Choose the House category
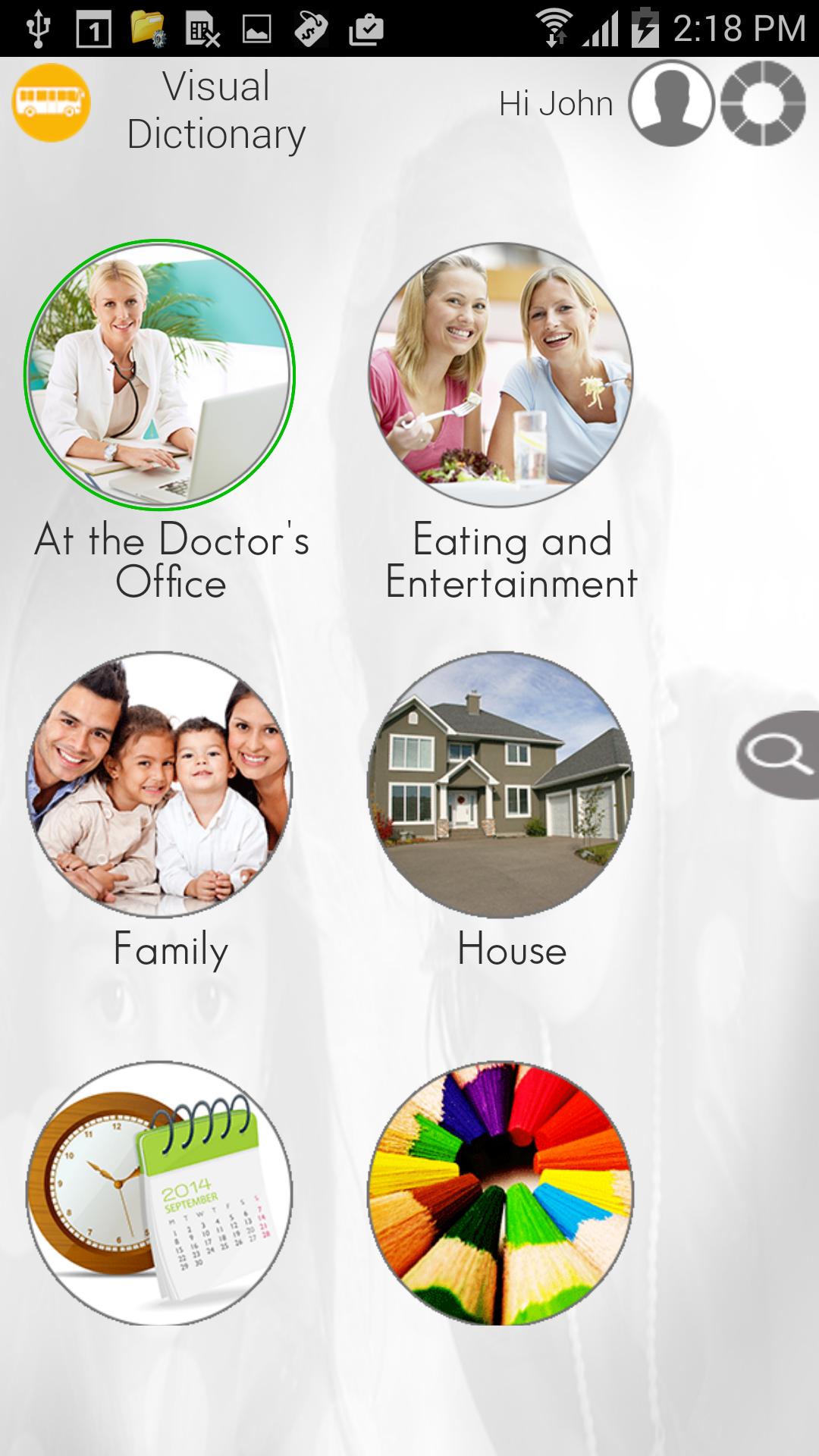819x1456 pixels. pyautogui.click(x=500, y=784)
